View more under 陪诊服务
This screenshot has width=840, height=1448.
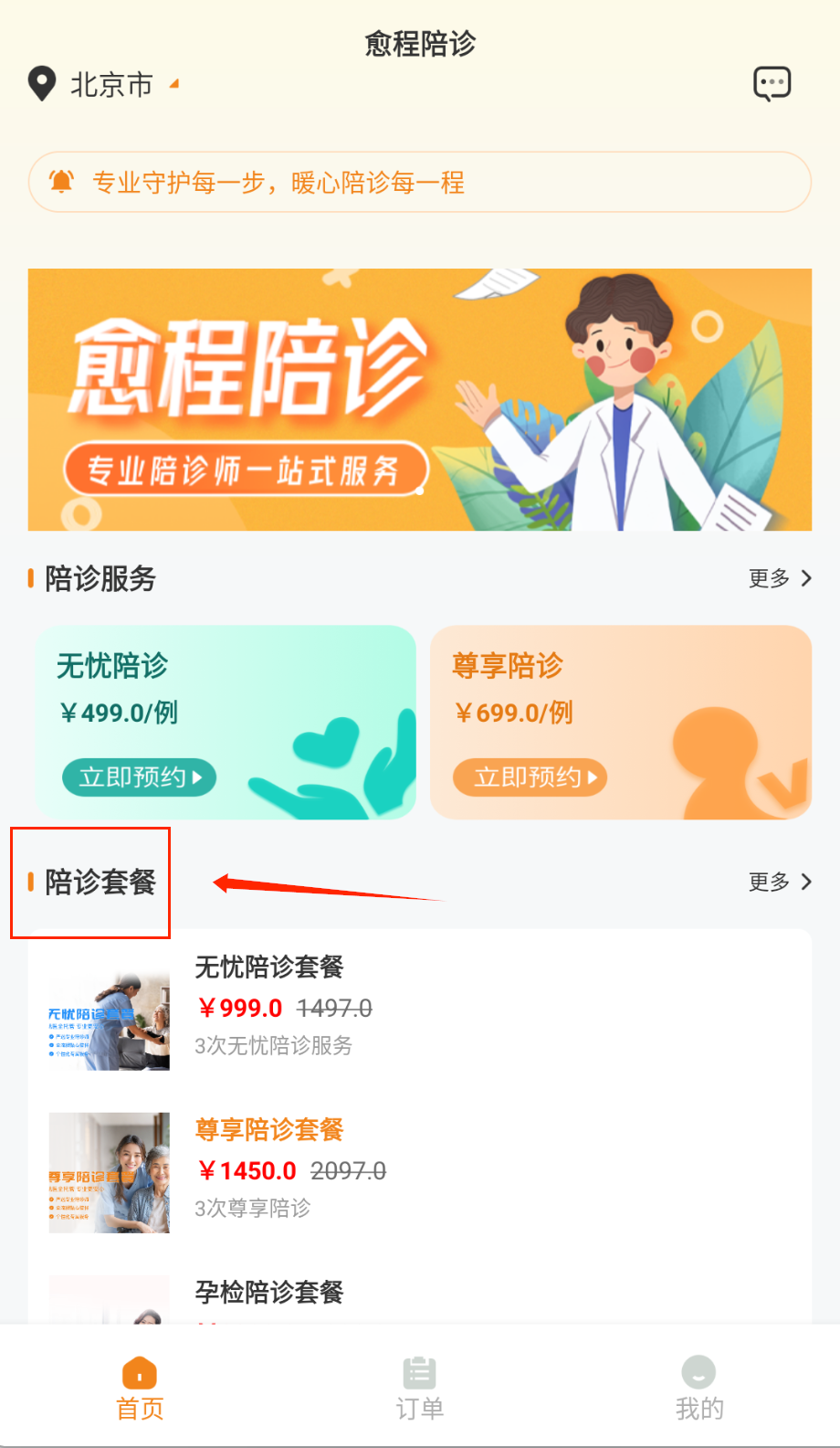click(779, 578)
